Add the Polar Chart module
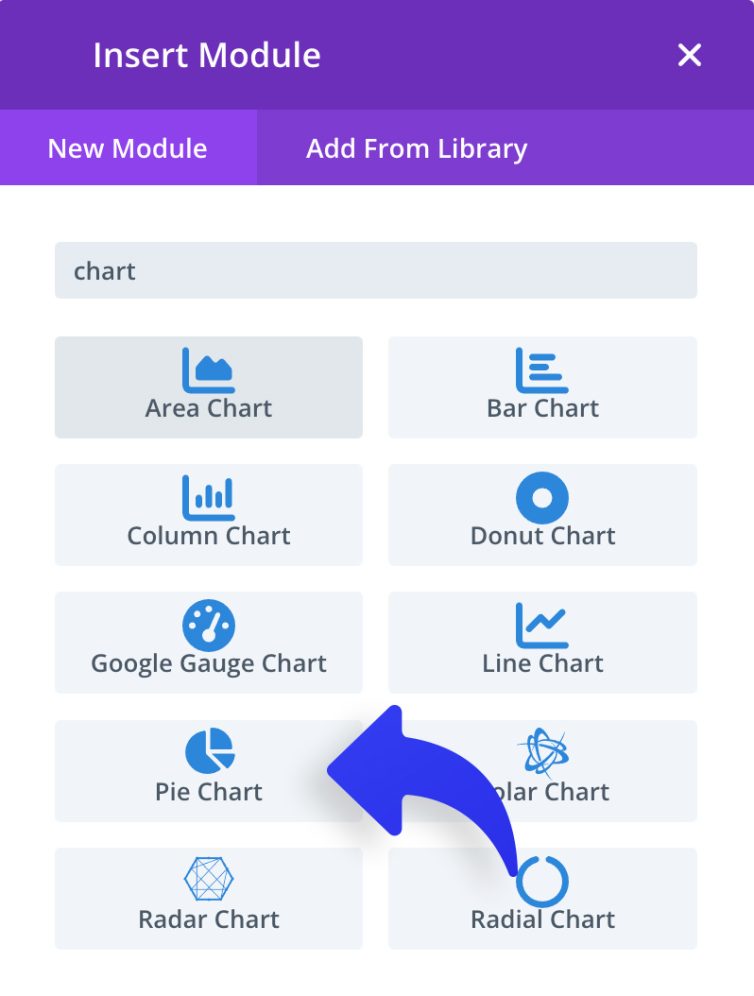The image size is (754, 996). coord(600,770)
